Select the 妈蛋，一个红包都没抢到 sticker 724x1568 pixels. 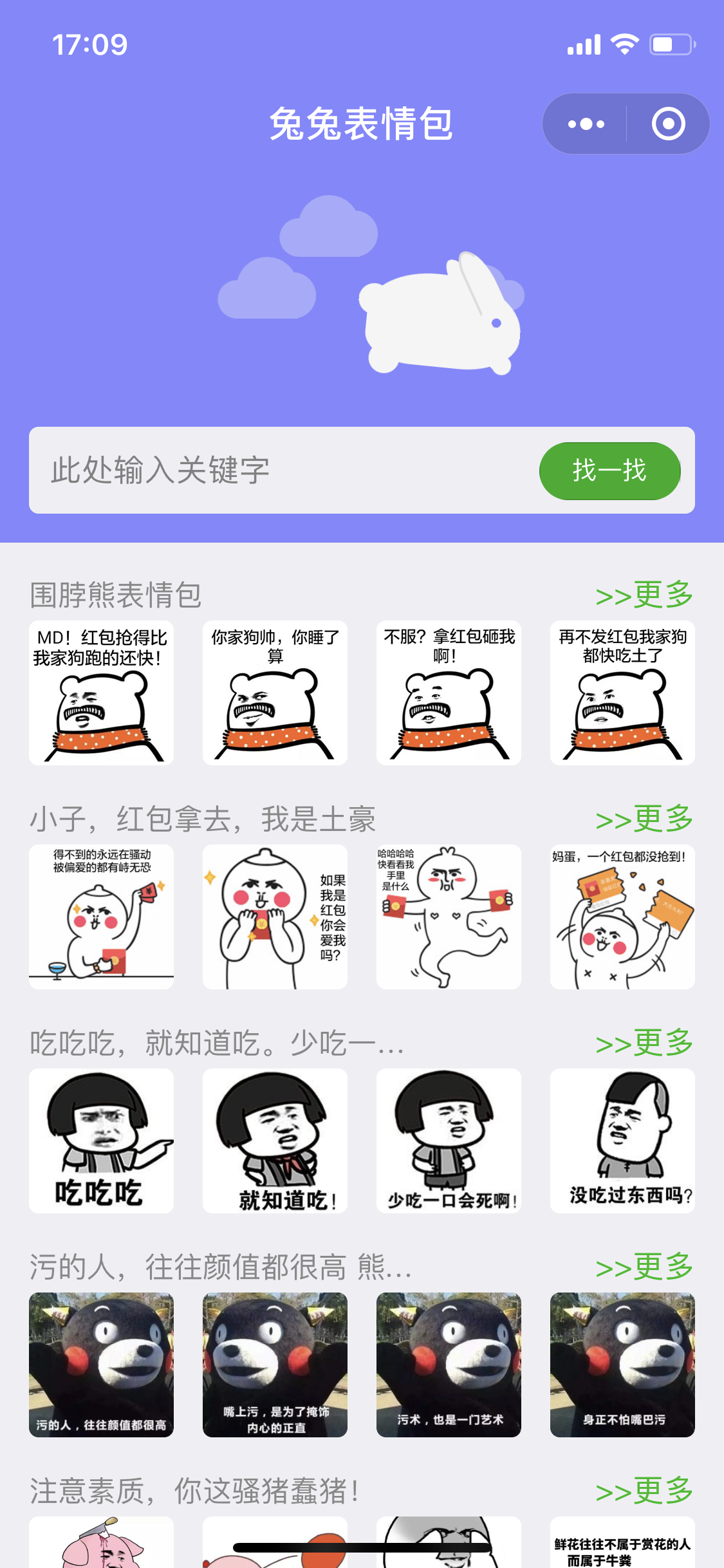[622, 917]
